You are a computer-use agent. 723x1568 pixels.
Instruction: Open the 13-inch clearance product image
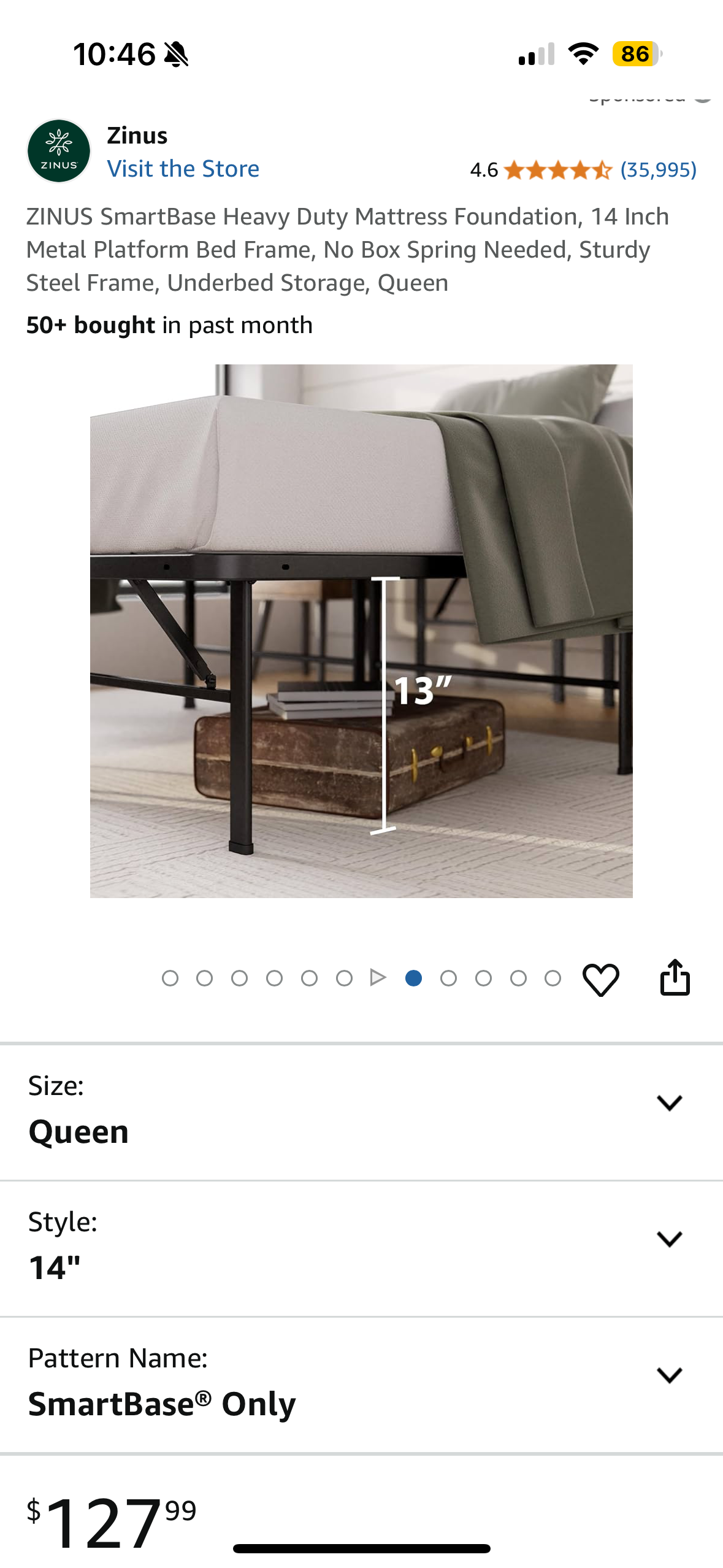point(361,631)
